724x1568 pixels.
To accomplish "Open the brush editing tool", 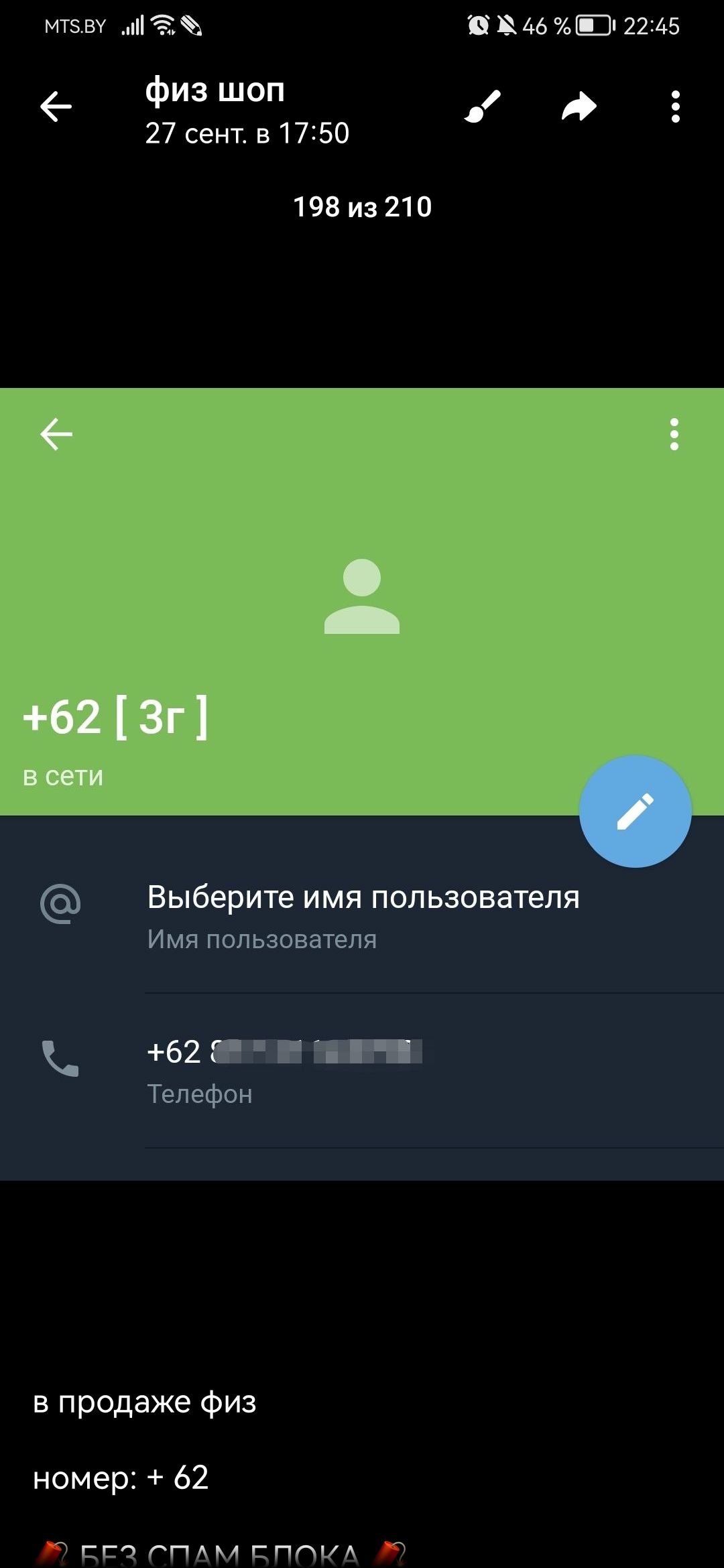I will coord(483,107).
